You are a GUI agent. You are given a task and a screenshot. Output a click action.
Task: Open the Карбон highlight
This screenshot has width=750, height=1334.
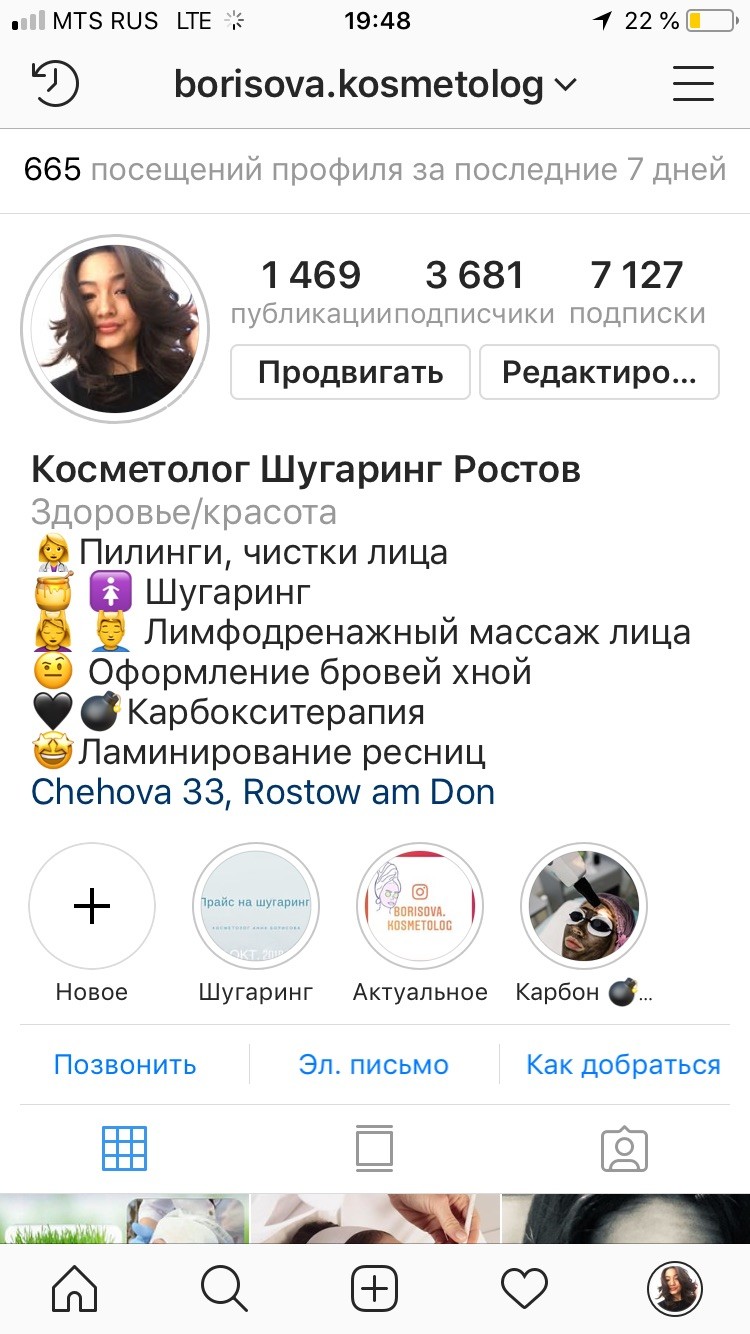pyautogui.click(x=584, y=906)
